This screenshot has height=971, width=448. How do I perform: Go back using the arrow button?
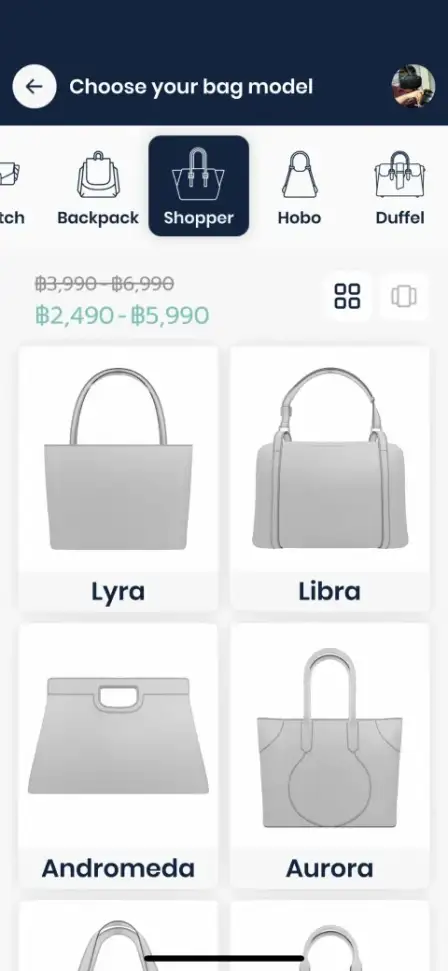pyautogui.click(x=34, y=87)
